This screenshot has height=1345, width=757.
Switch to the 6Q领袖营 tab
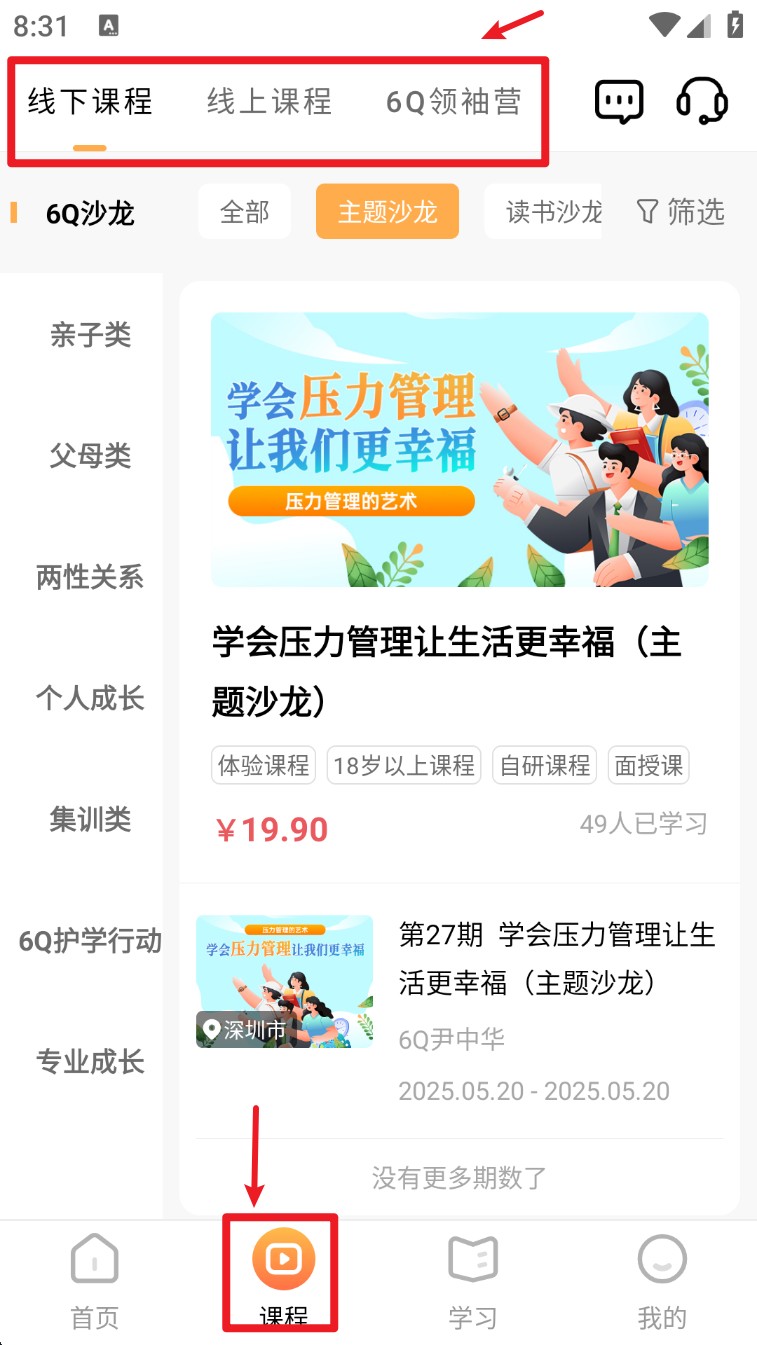(454, 102)
